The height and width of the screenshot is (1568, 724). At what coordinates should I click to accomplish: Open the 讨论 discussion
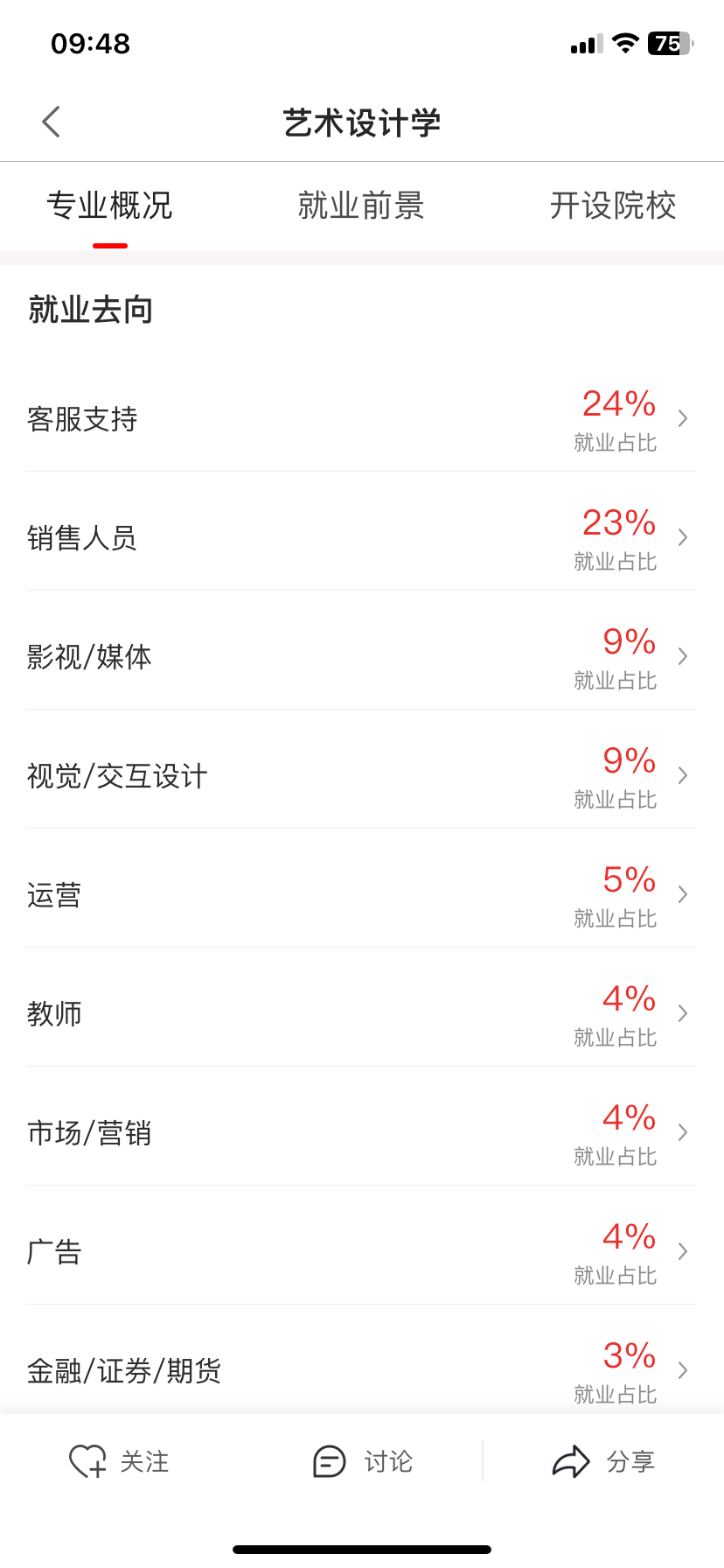coord(363,1461)
